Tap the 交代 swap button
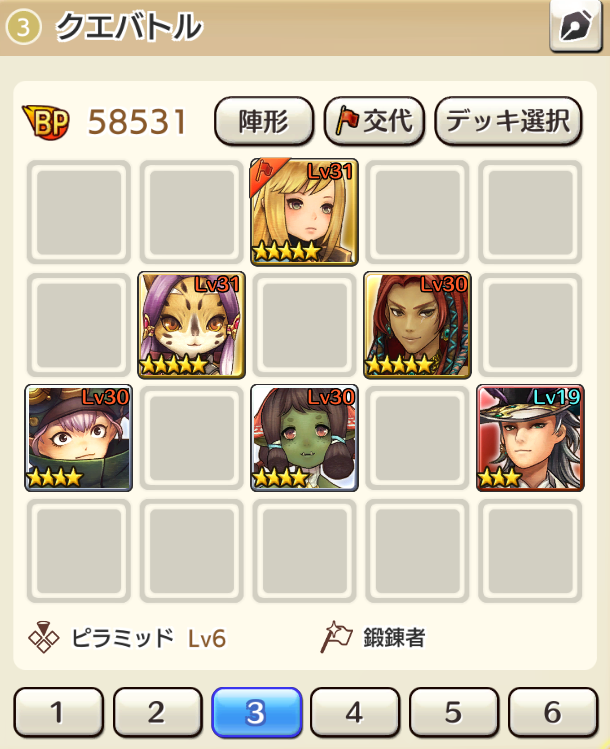Viewport: 610px width, 749px height. pos(374,122)
